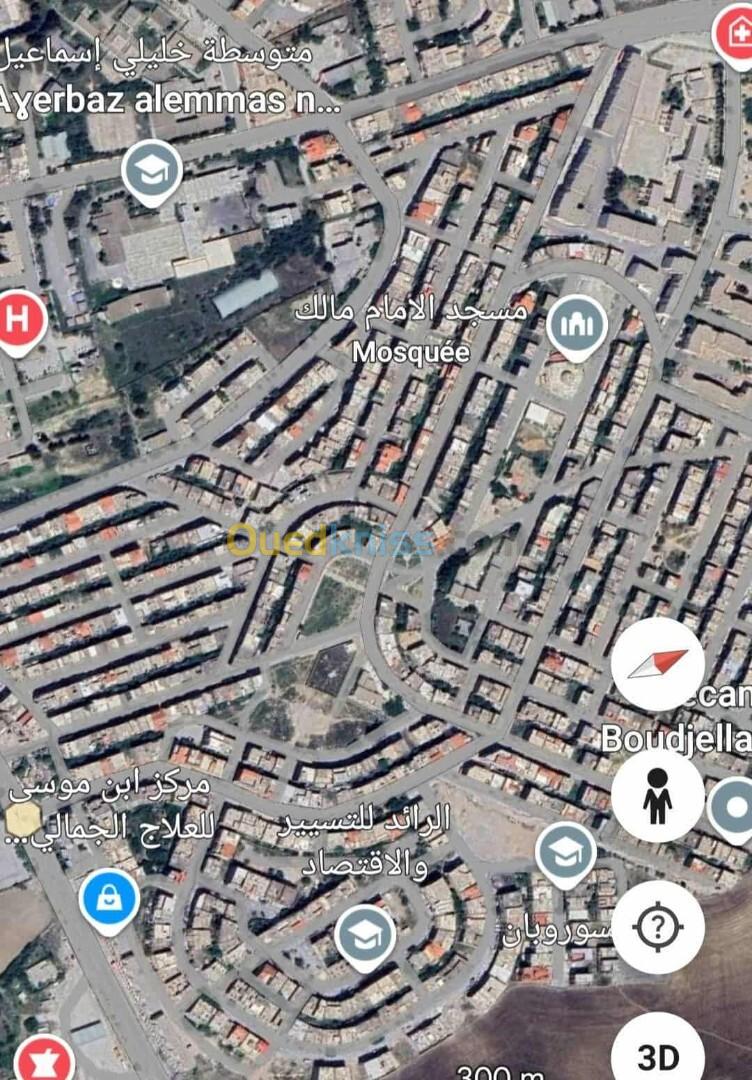Viewport: 752px width, 1080px height.
Task: Tap the compass to reset north
Action: tap(657, 665)
